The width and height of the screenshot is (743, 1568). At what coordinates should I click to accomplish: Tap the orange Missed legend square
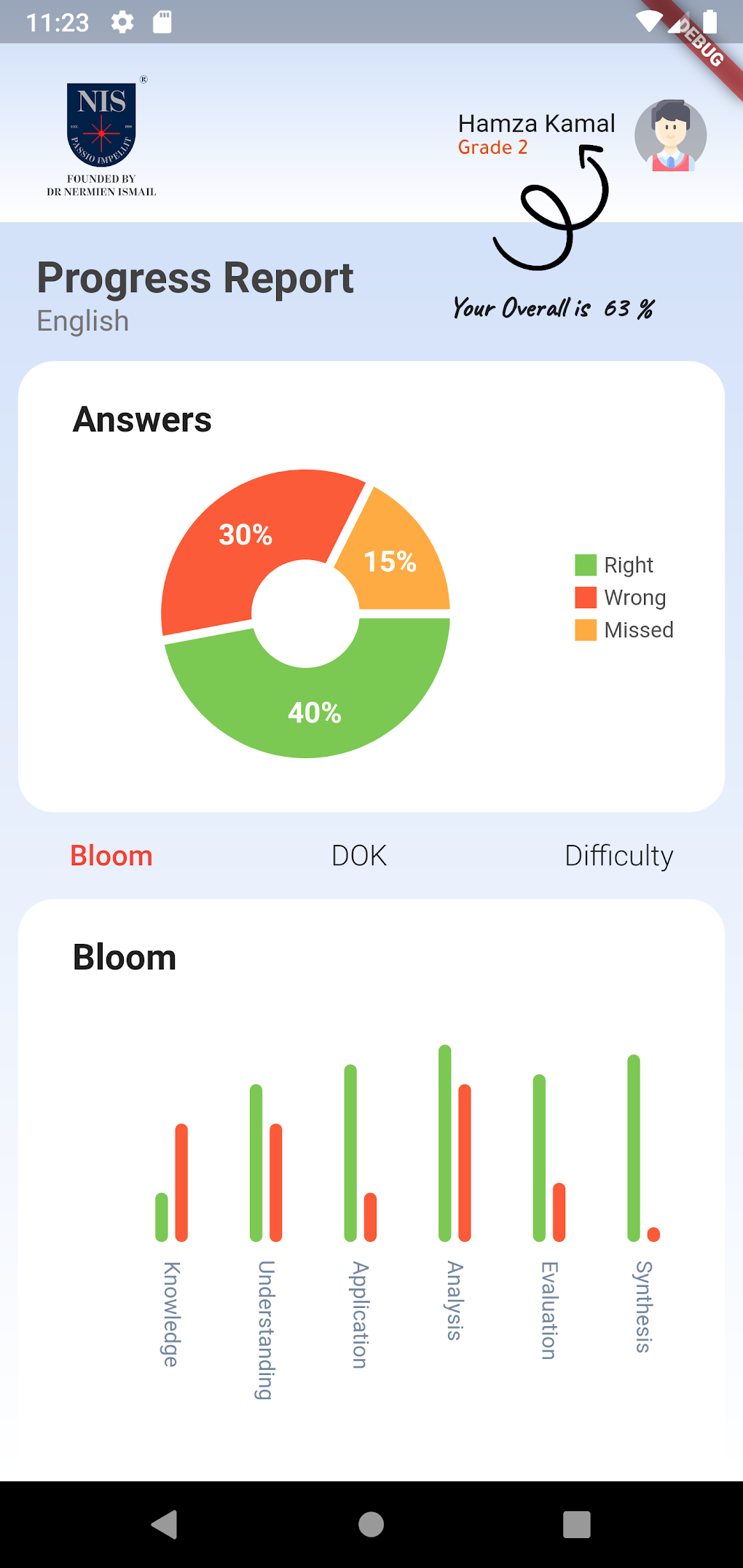point(585,629)
